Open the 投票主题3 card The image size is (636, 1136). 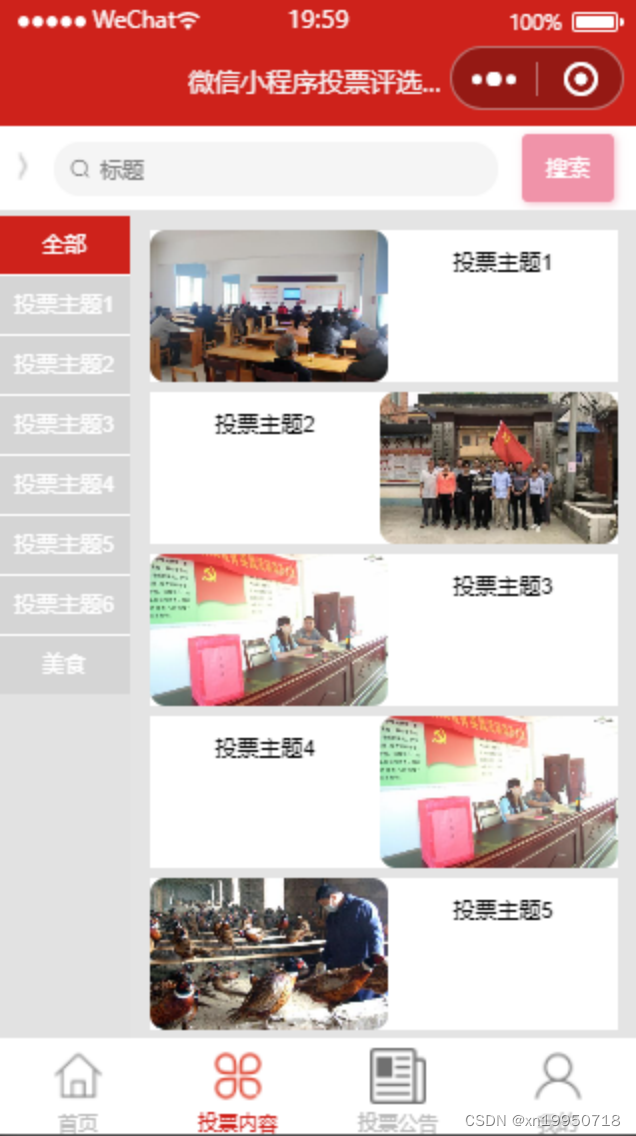click(384, 630)
